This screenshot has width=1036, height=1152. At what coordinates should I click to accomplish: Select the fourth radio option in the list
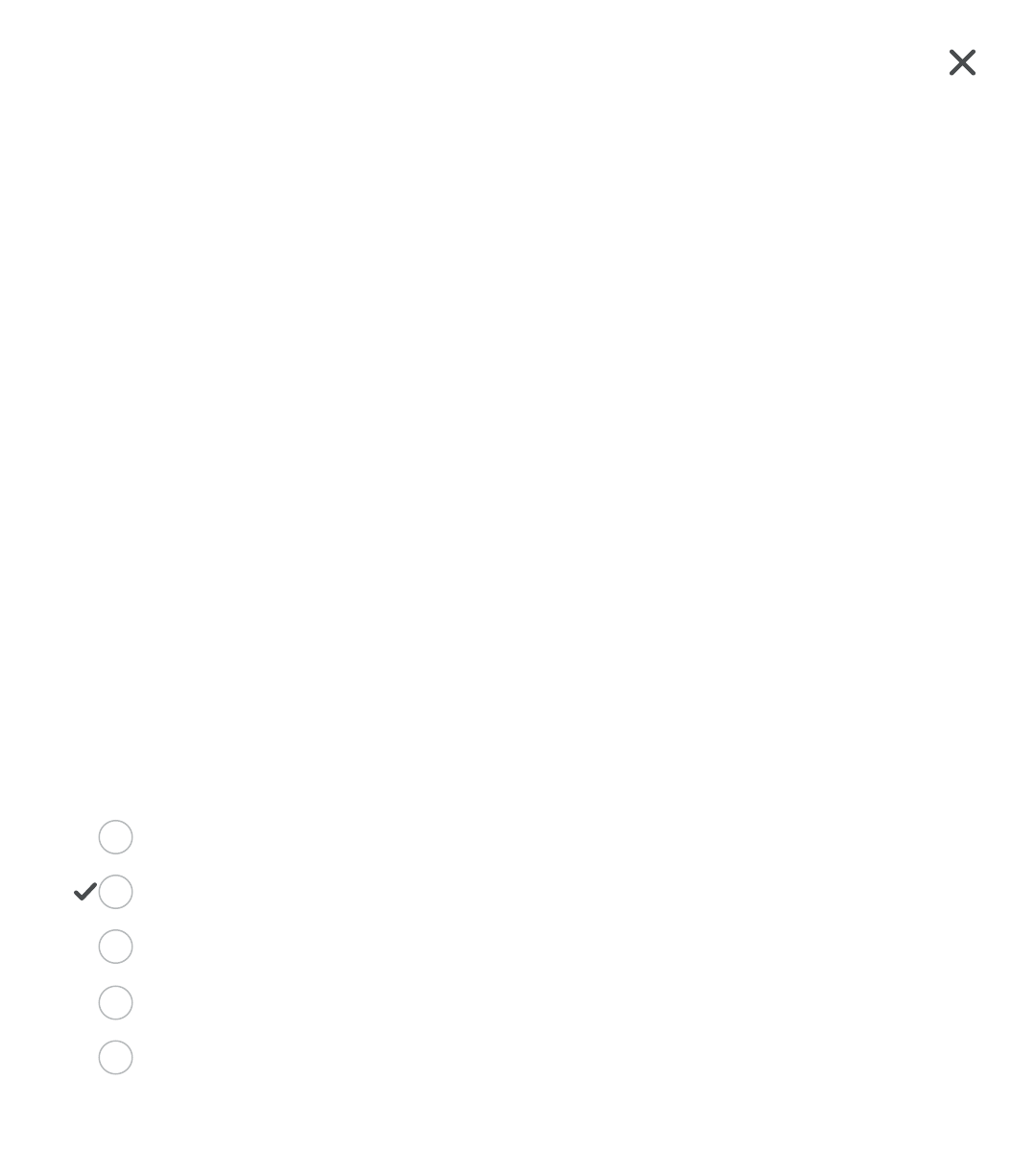115,1002
